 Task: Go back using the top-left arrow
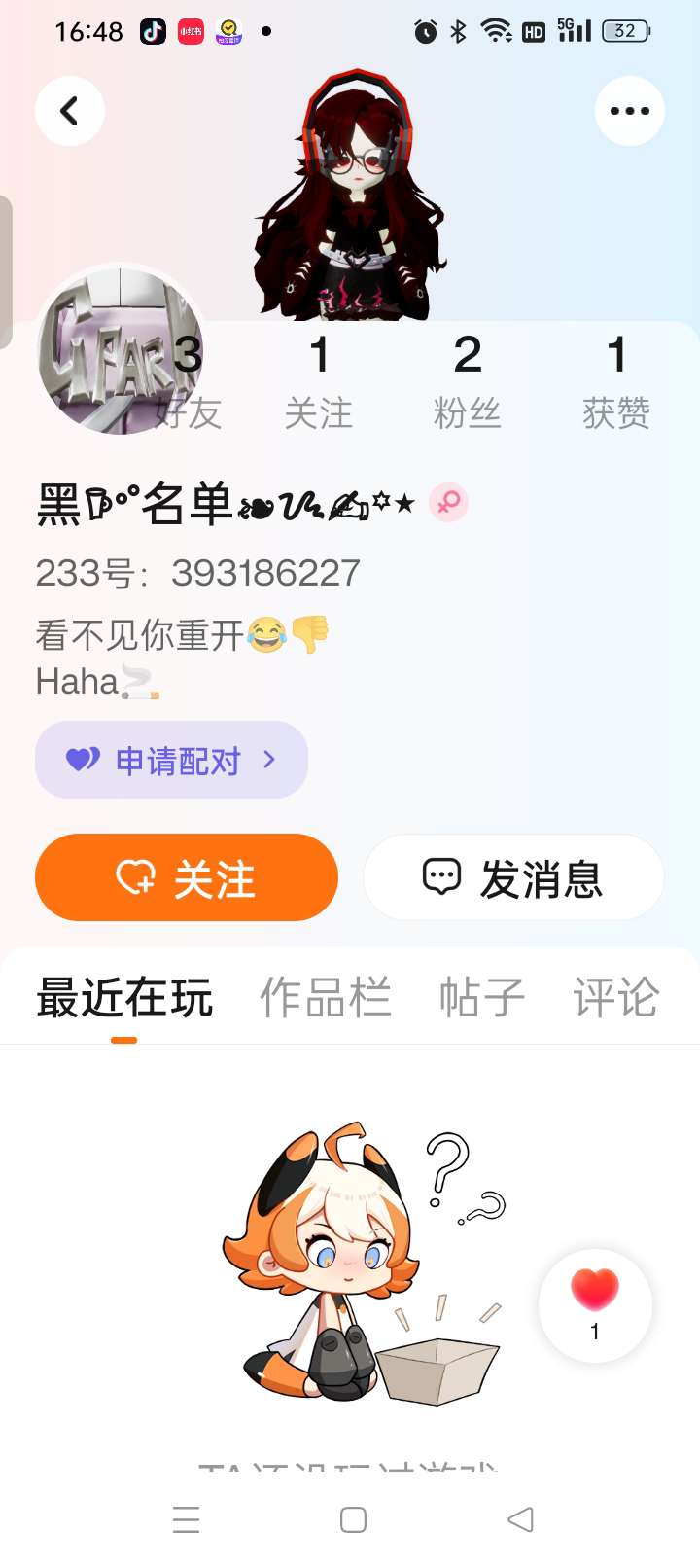point(70,111)
